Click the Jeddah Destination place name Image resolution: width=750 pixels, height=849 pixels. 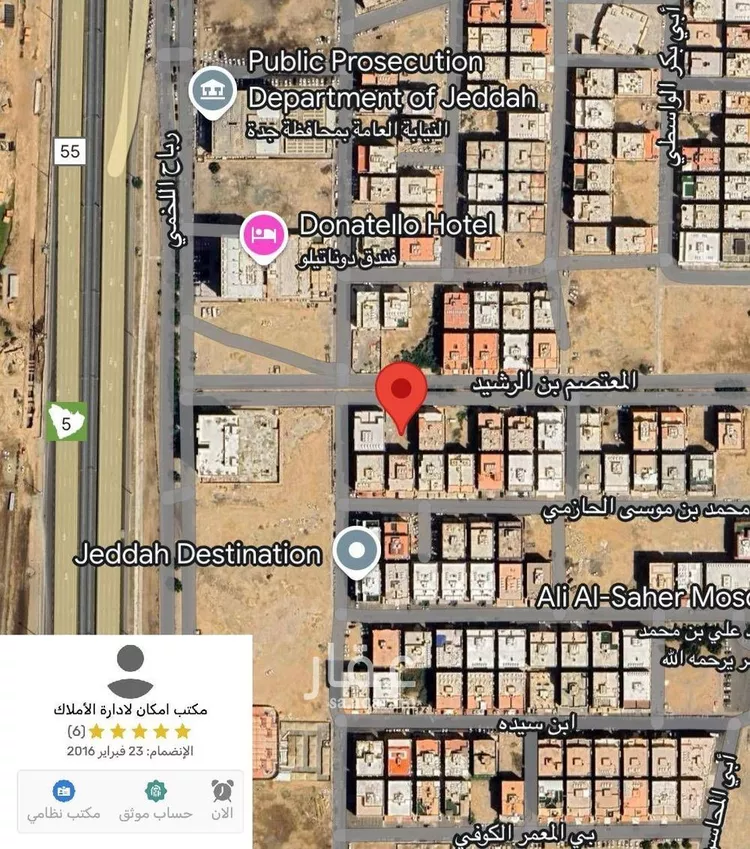point(200,551)
